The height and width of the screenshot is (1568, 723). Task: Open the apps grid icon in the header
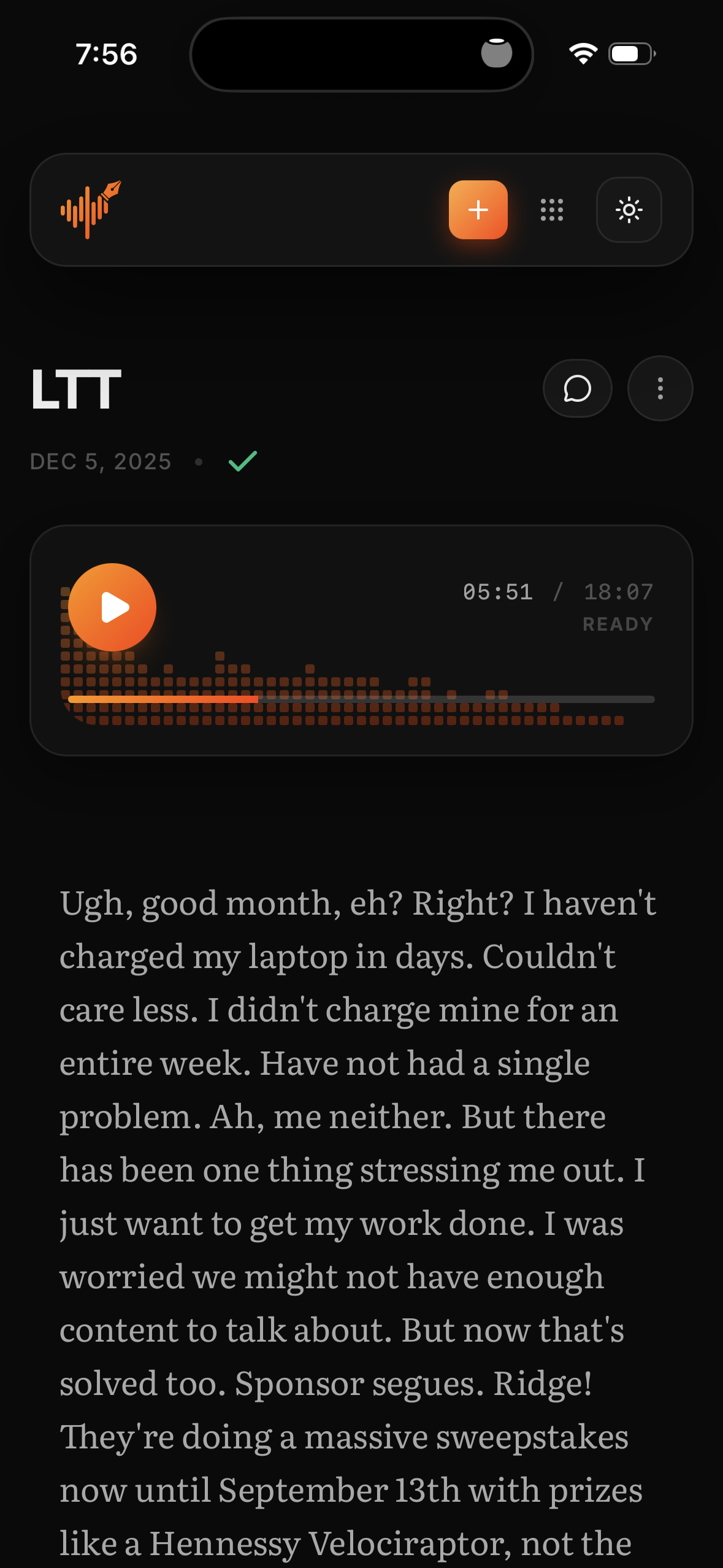tap(553, 210)
